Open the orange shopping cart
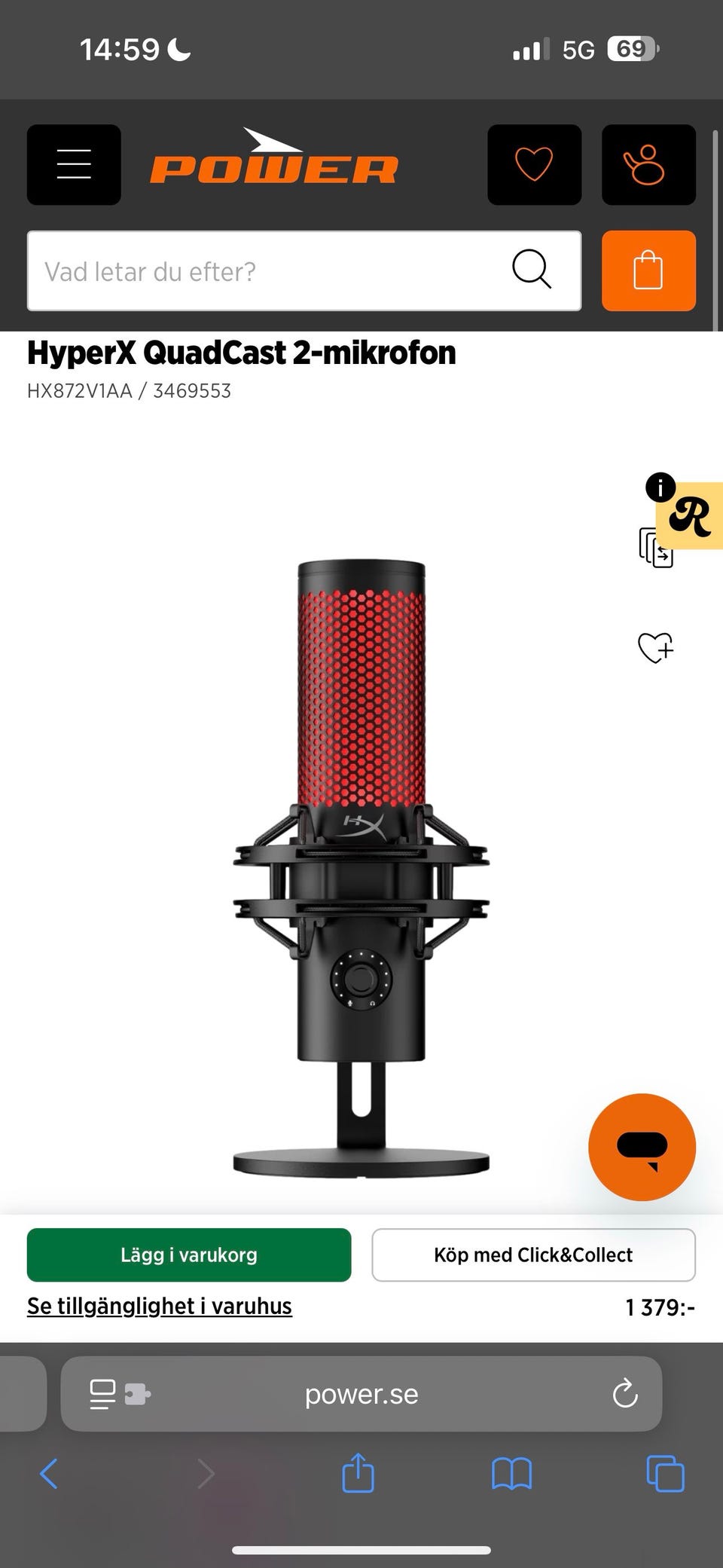Image resolution: width=723 pixels, height=1568 pixels. point(648,271)
